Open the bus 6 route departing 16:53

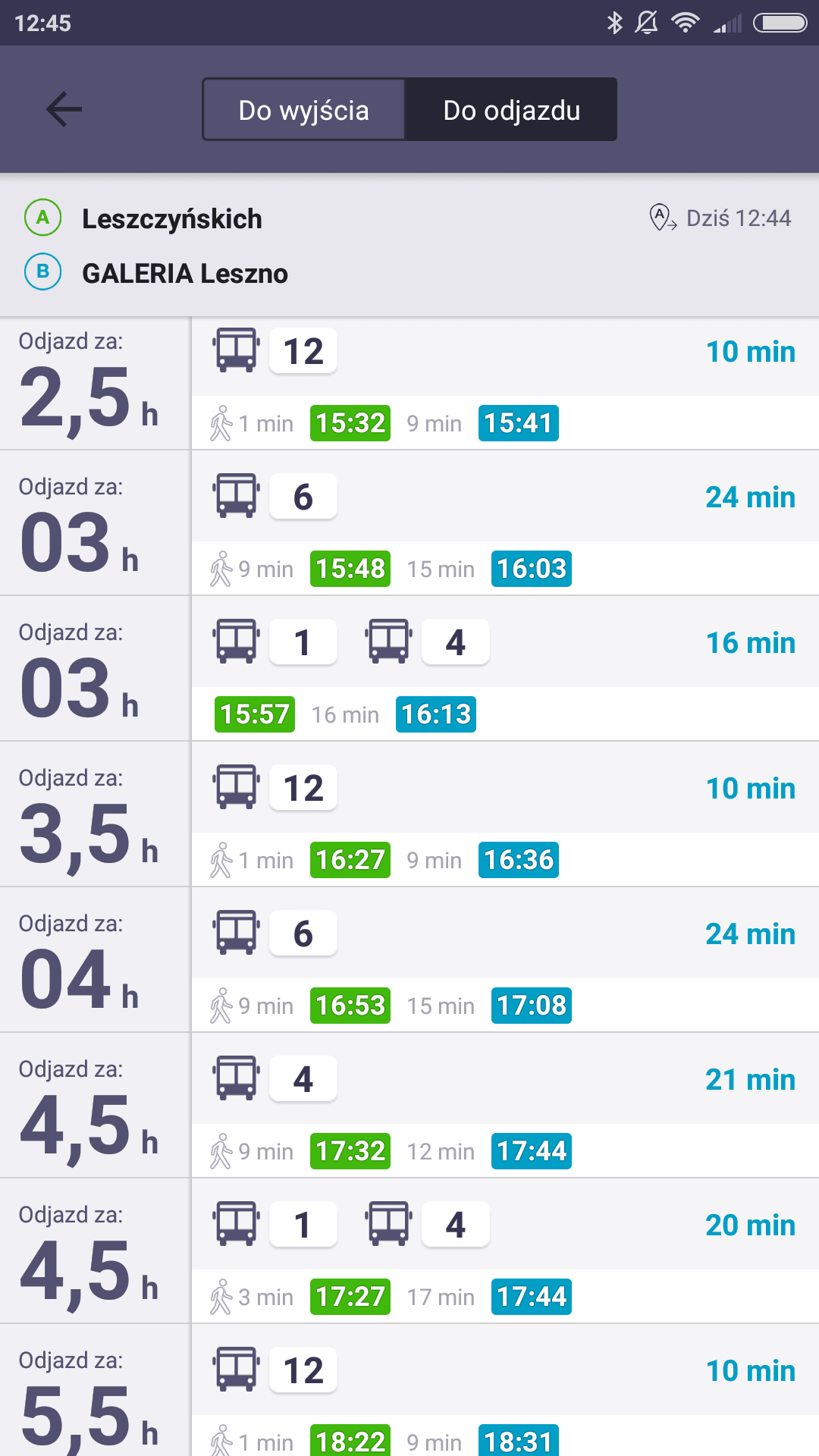point(409,959)
